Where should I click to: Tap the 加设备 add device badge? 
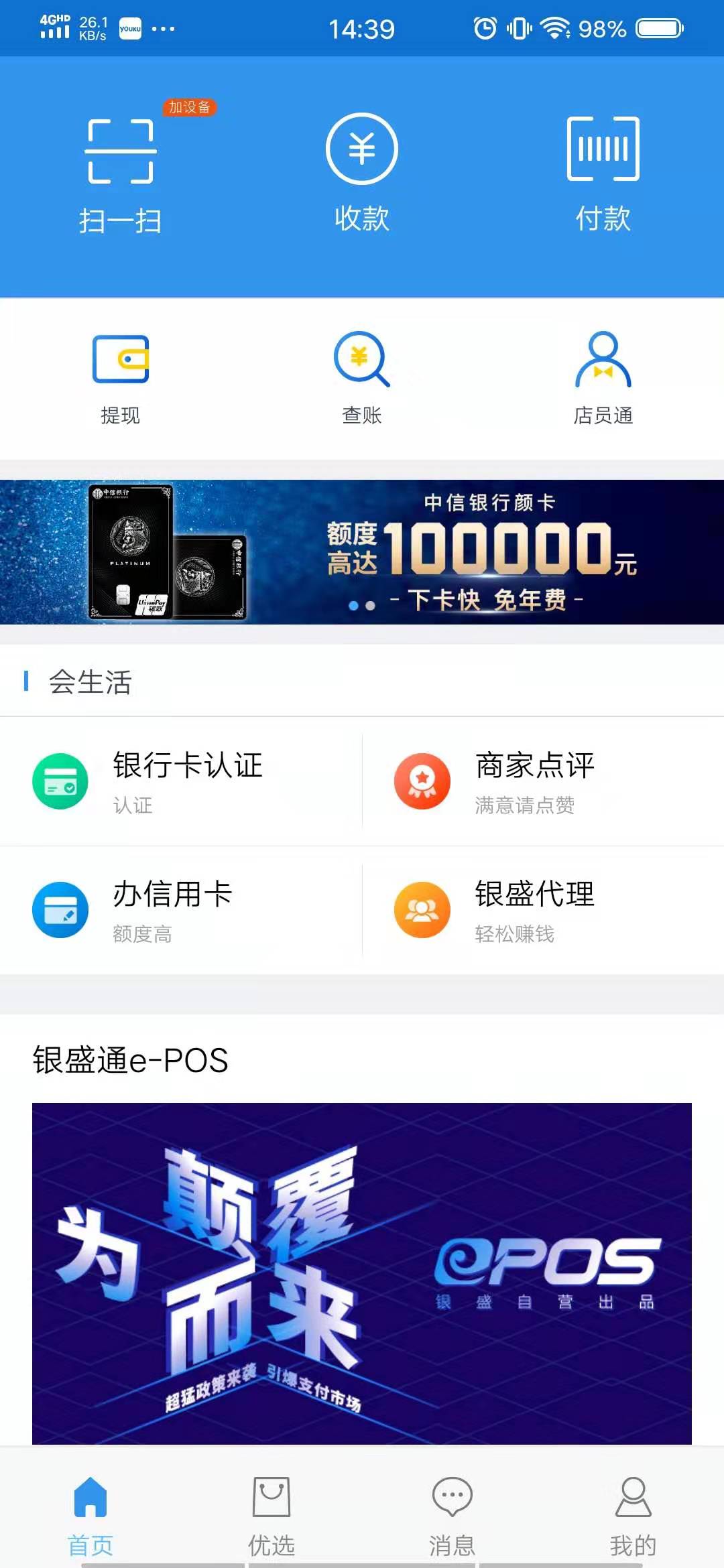[188, 107]
